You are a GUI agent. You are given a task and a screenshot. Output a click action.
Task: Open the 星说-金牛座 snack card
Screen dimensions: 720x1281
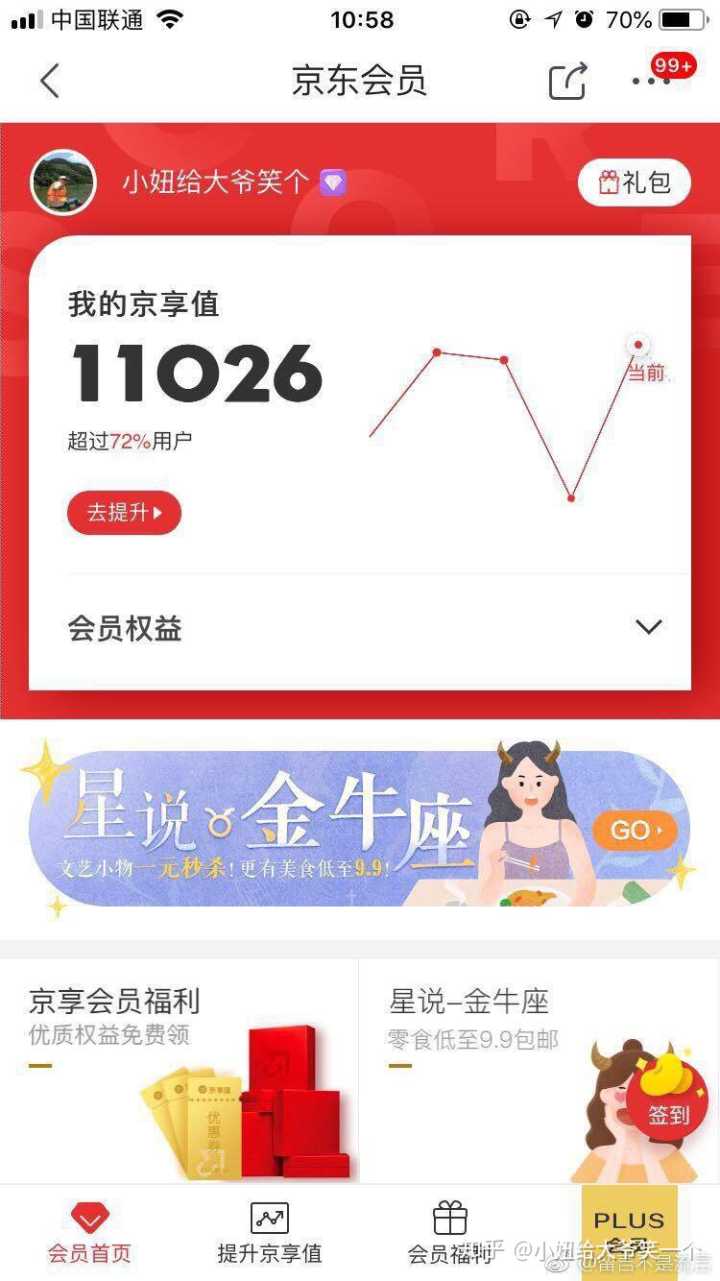[480, 1070]
